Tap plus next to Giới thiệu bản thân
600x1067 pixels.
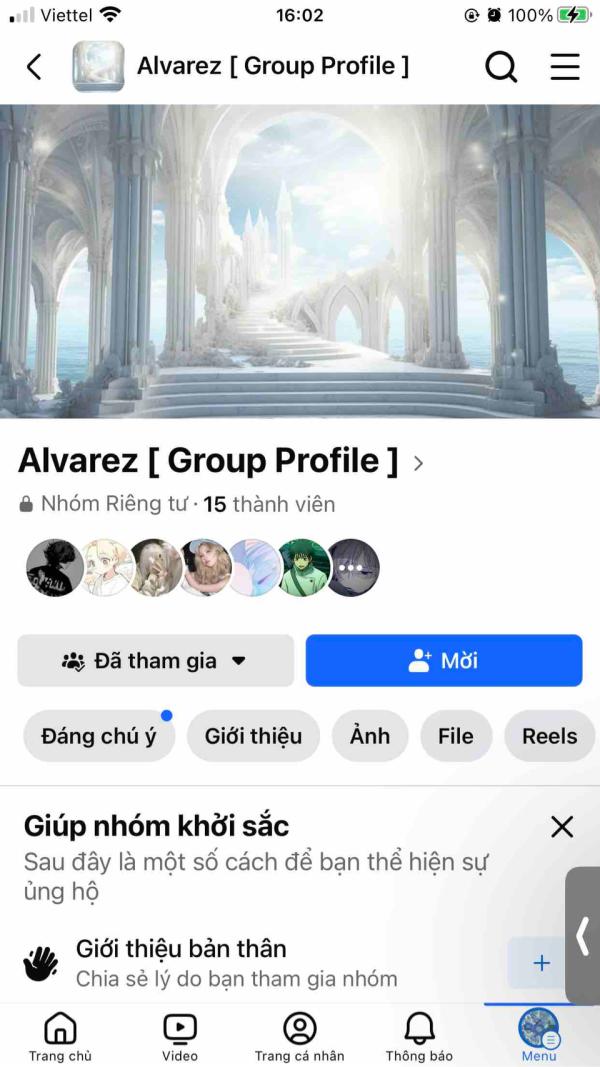point(542,963)
